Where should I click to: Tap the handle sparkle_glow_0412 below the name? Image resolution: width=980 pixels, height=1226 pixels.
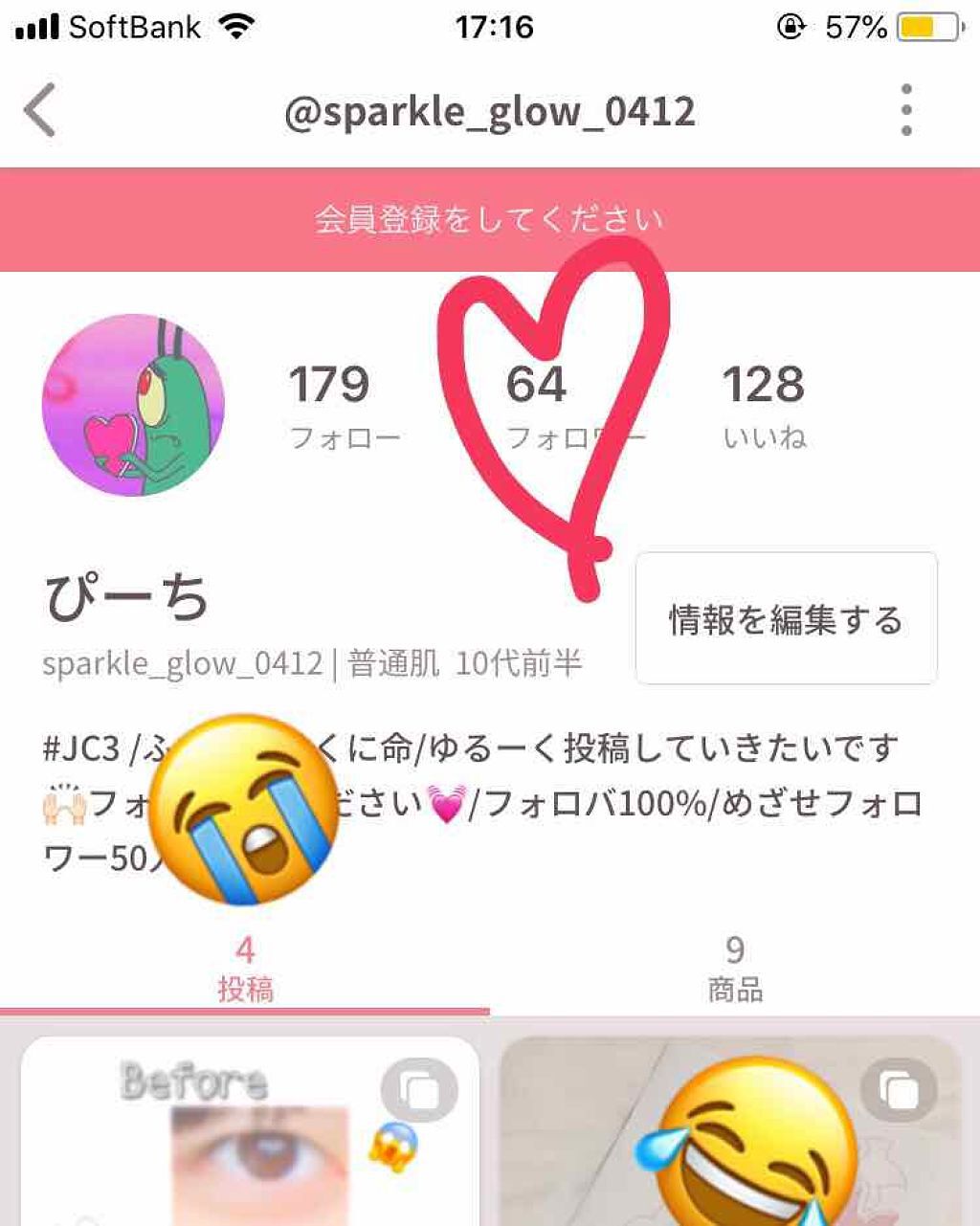182,662
